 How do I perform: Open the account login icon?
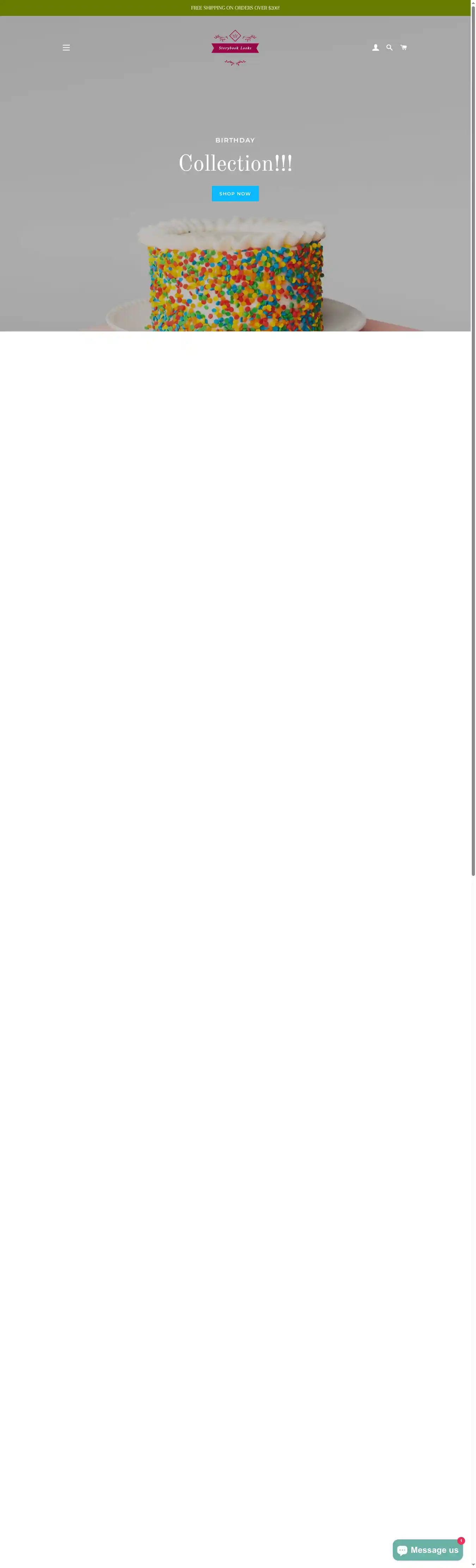point(376,48)
